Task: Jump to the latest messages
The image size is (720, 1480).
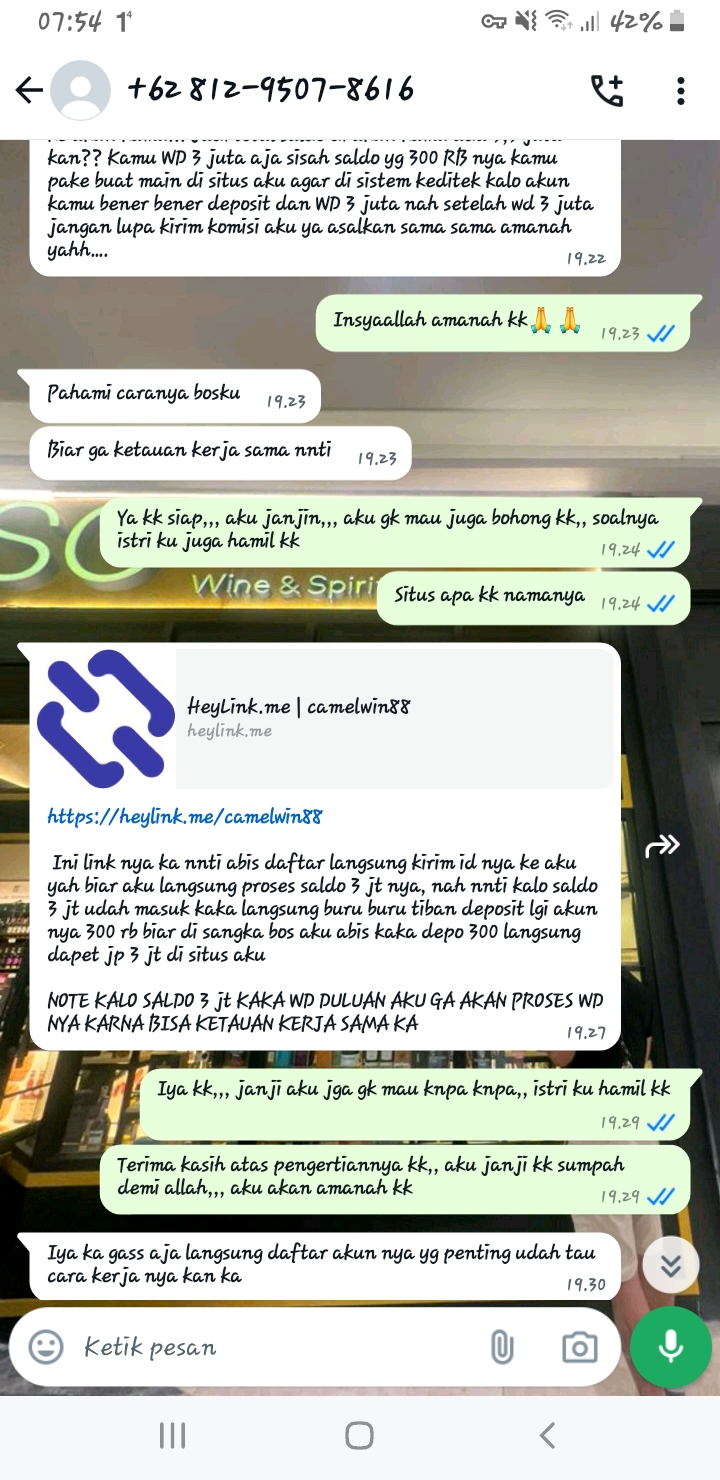Action: [670, 1266]
